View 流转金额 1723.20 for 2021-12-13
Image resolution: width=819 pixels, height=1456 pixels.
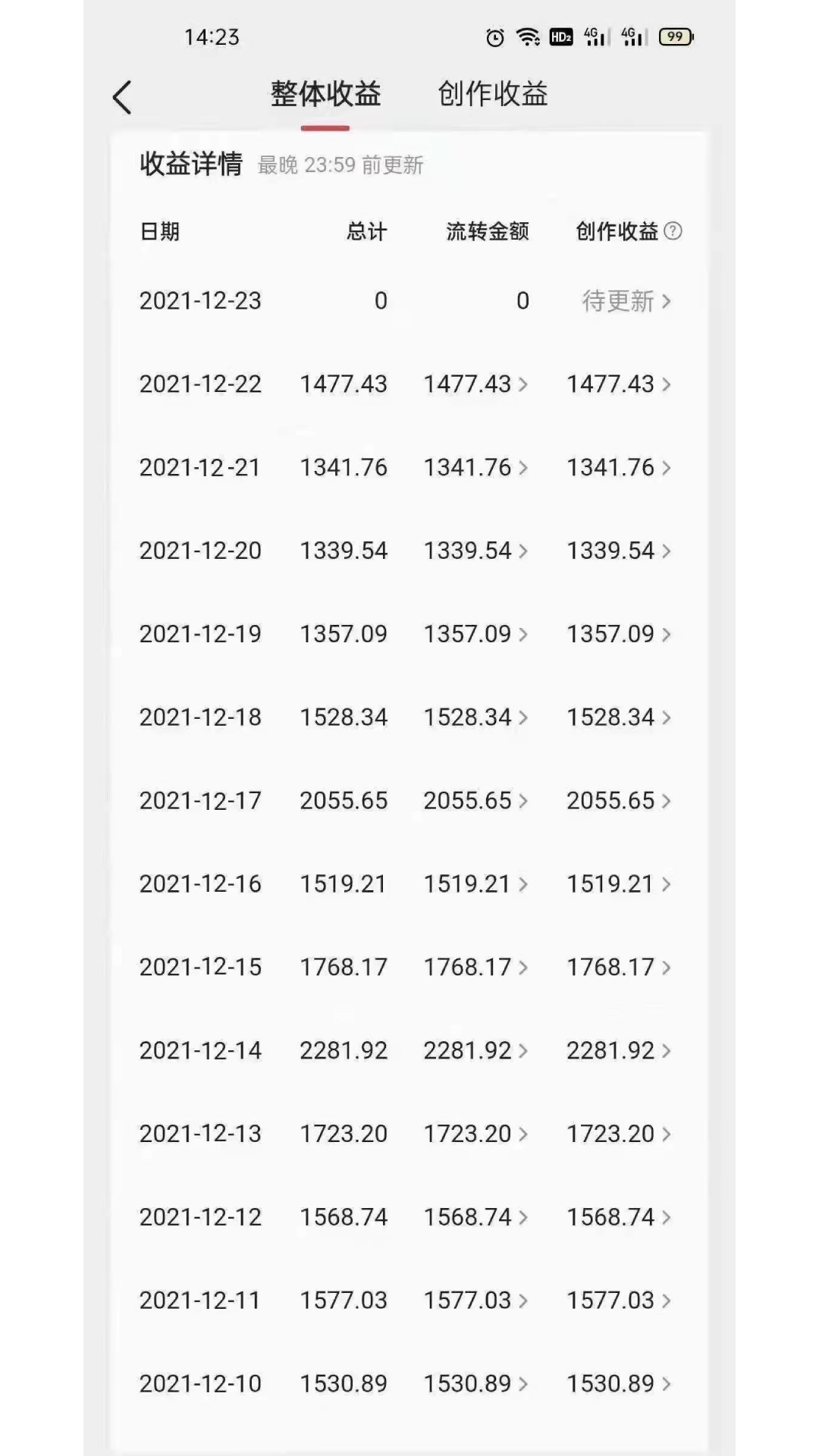tap(475, 1134)
